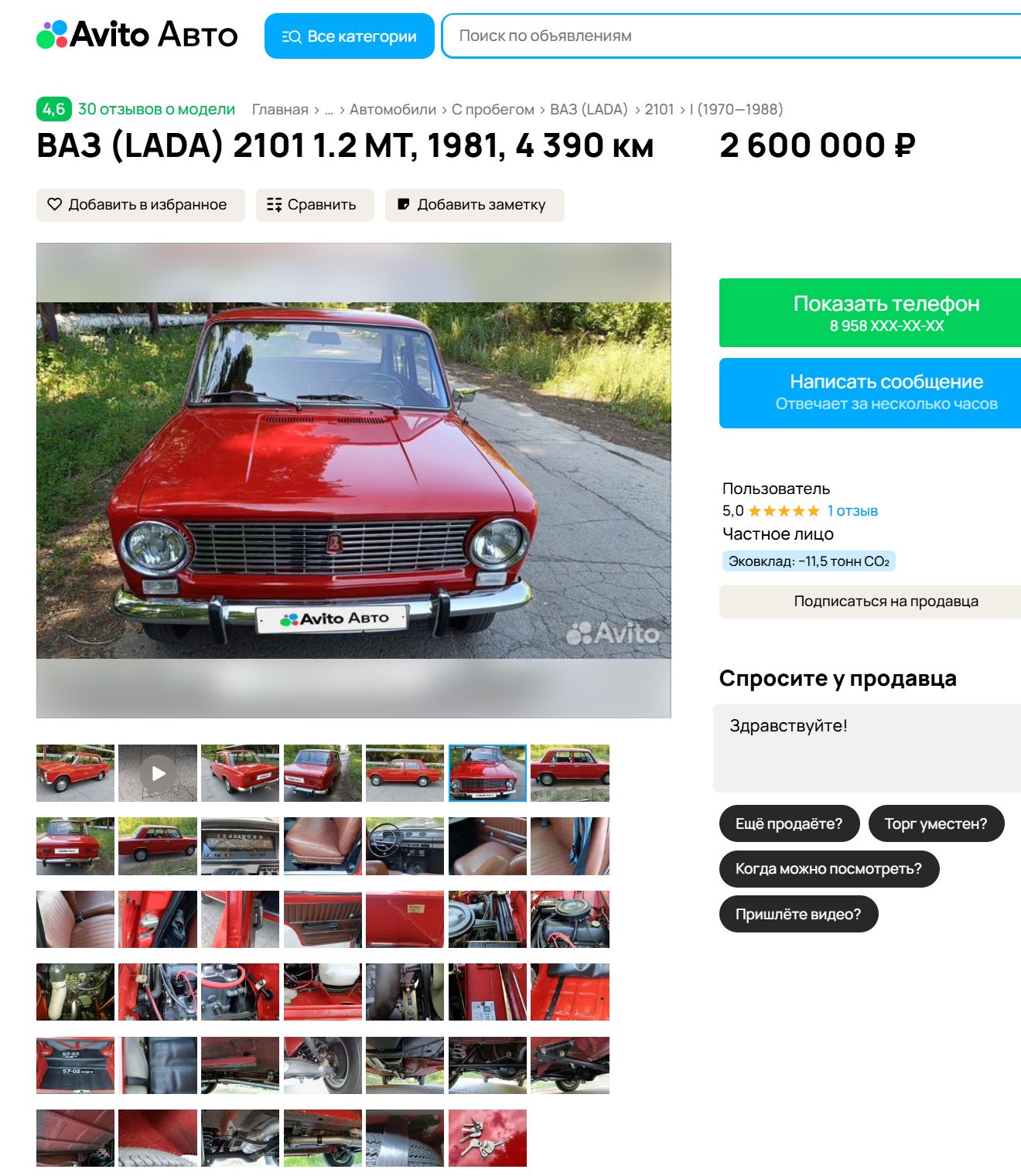1021x1176 pixels.
Task: Tap the Сравнить button
Action: click(x=315, y=205)
